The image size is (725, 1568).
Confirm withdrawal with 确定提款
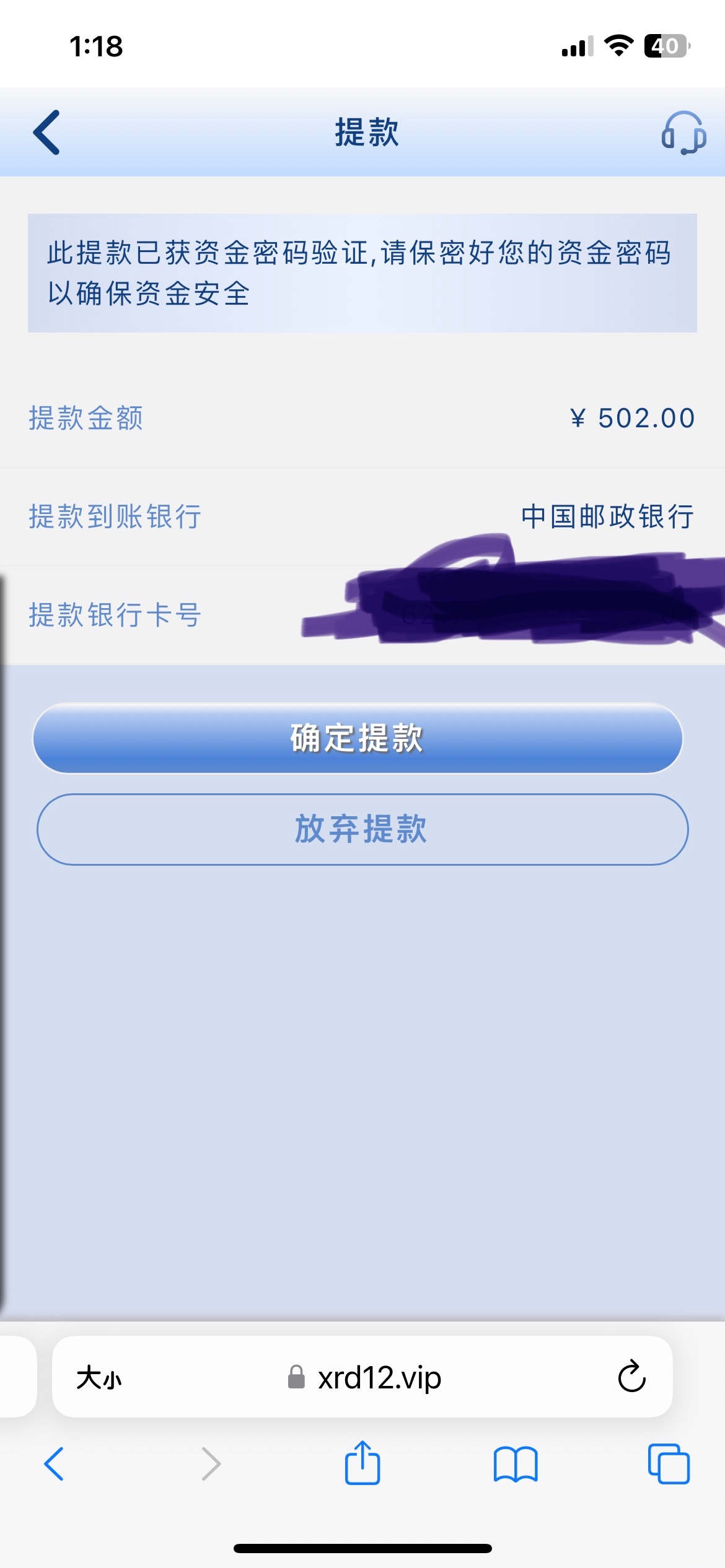click(x=358, y=738)
